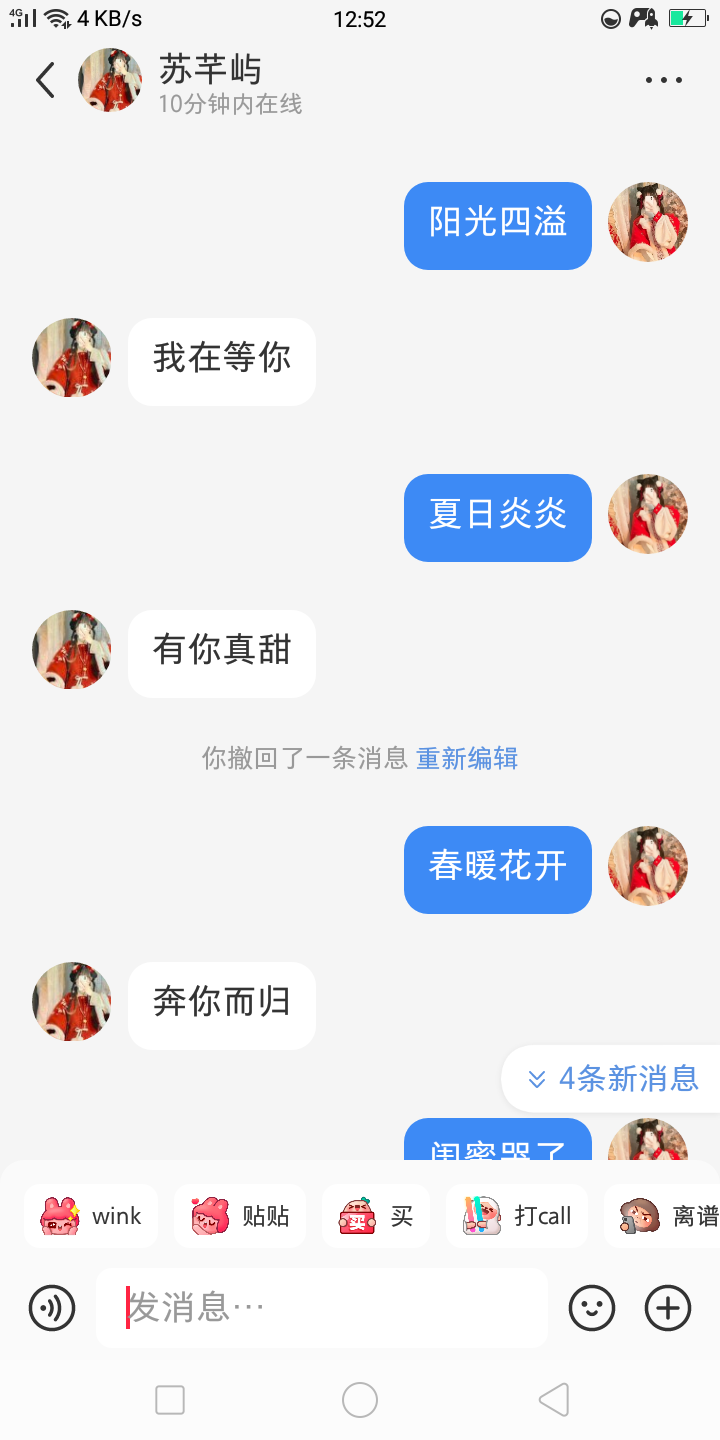
Task: Open the three-dot more options menu
Action: [663, 80]
